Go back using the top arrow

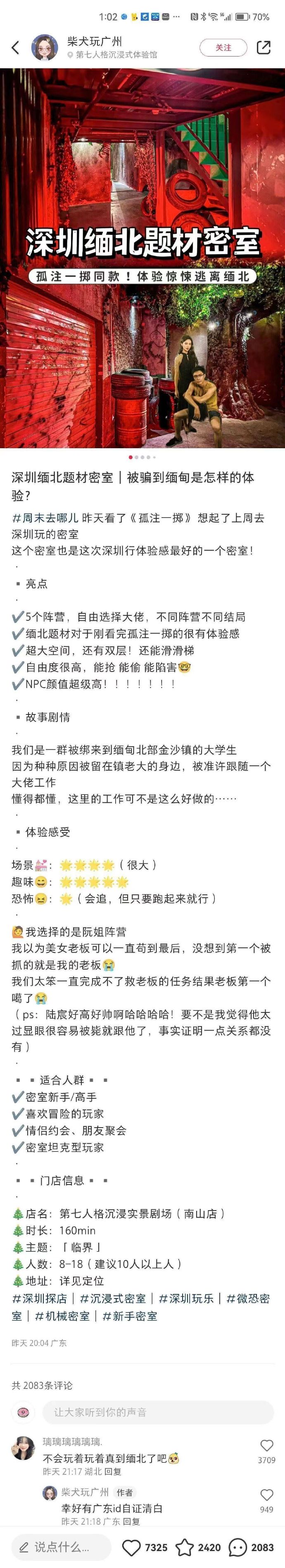pos(16,47)
